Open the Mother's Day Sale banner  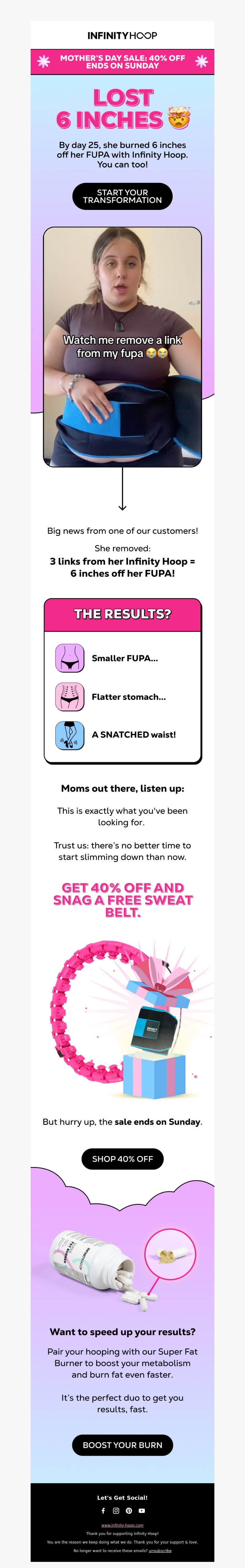tap(123, 62)
